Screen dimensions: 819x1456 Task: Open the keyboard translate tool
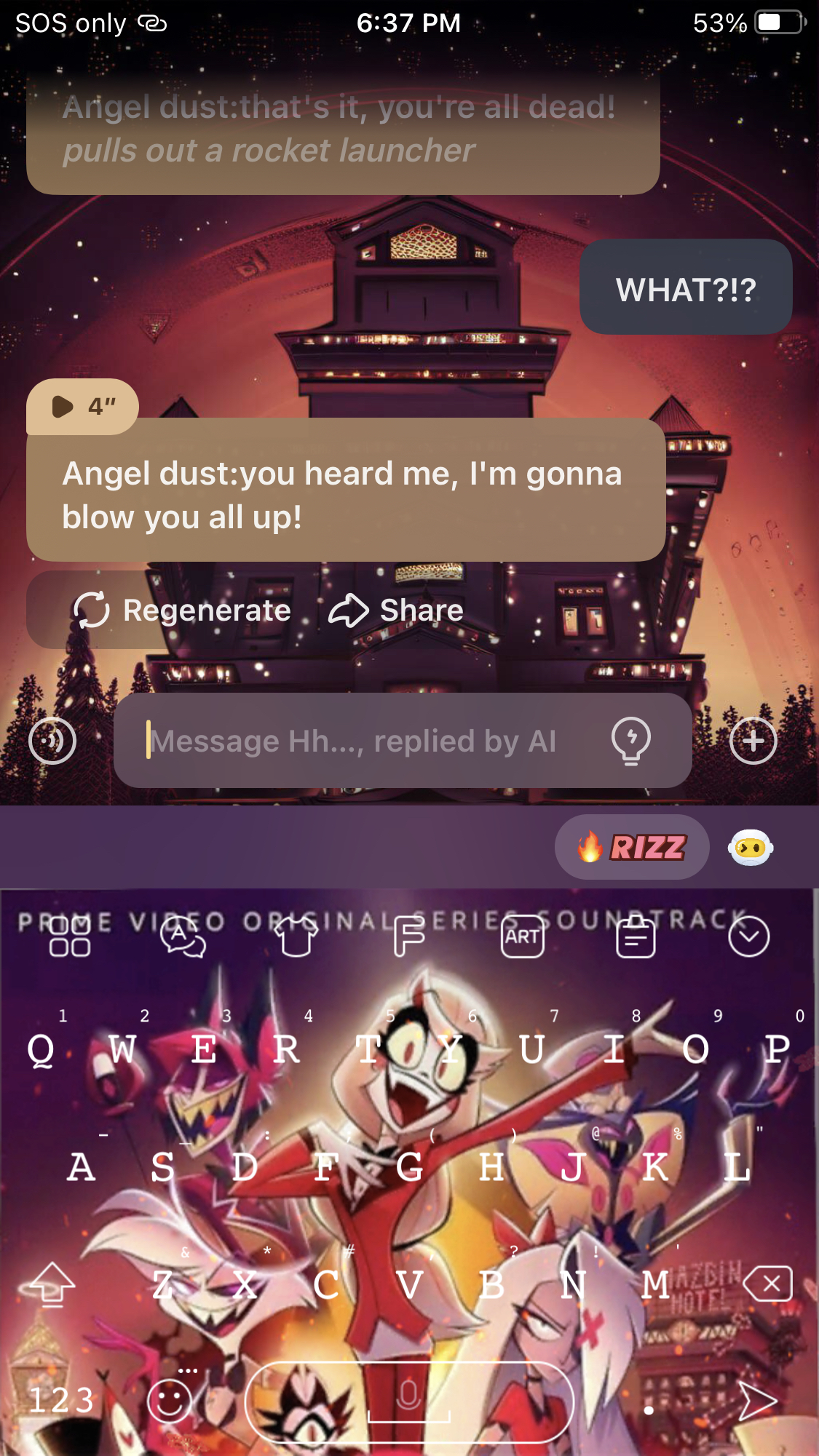183,936
